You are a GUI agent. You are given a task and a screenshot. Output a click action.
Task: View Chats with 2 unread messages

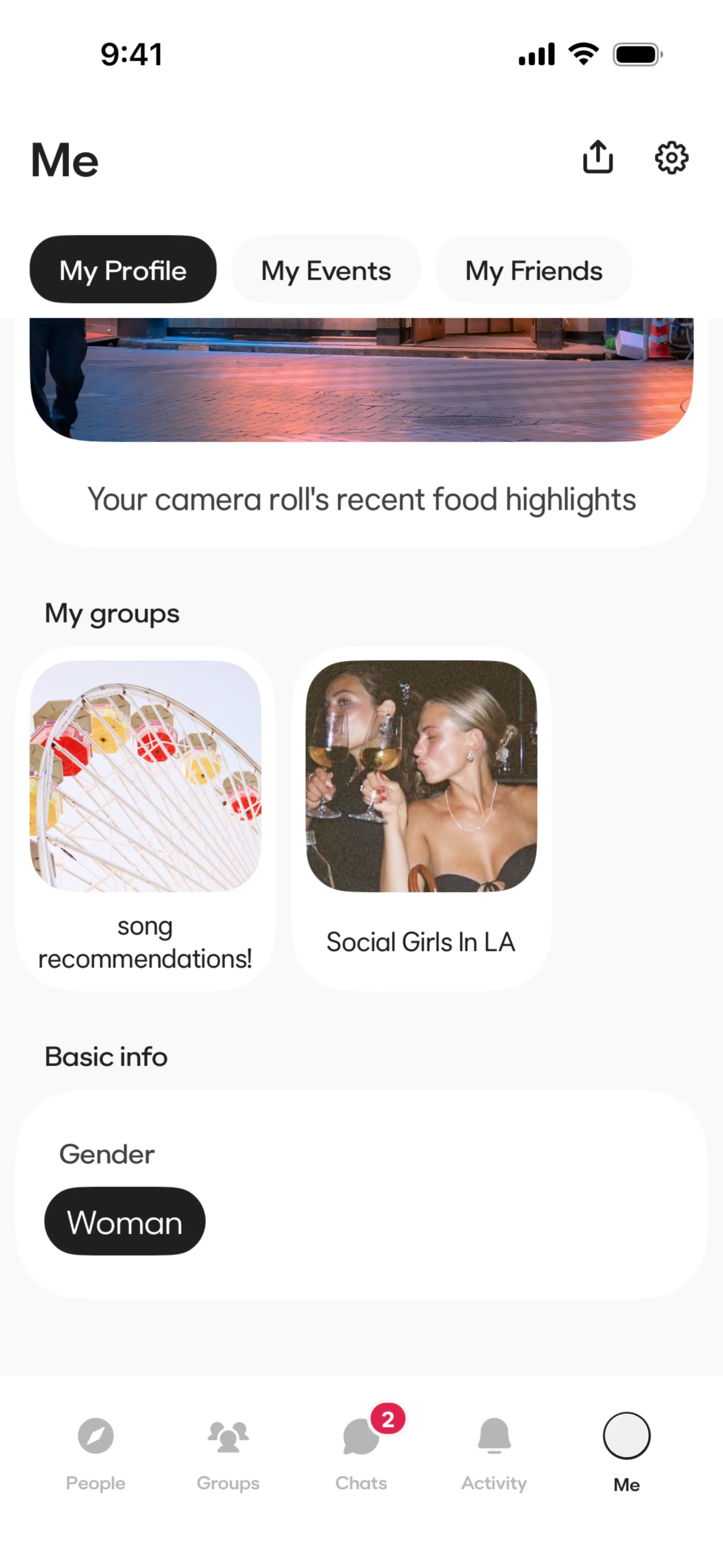pyautogui.click(x=361, y=1451)
